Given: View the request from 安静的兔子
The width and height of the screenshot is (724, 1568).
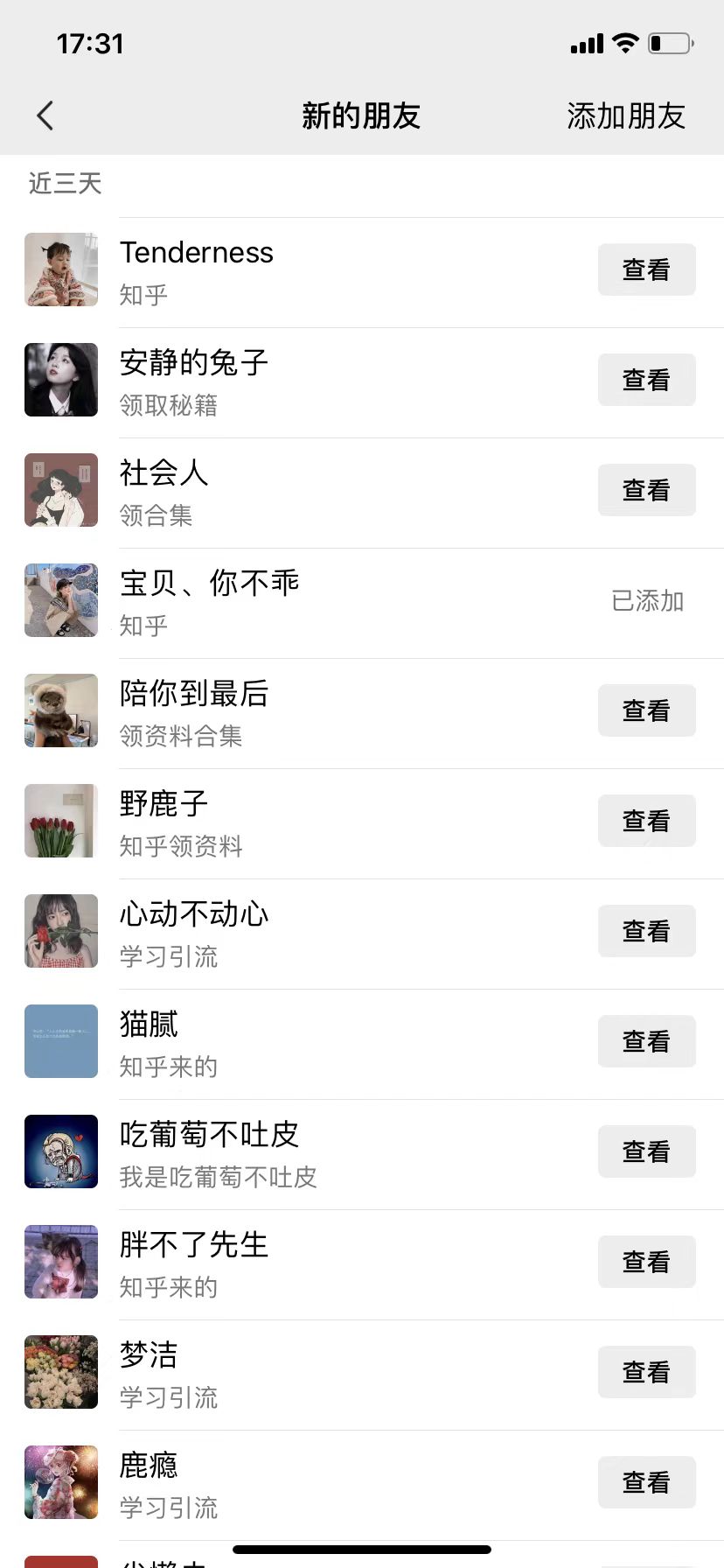Looking at the screenshot, I should point(646,380).
